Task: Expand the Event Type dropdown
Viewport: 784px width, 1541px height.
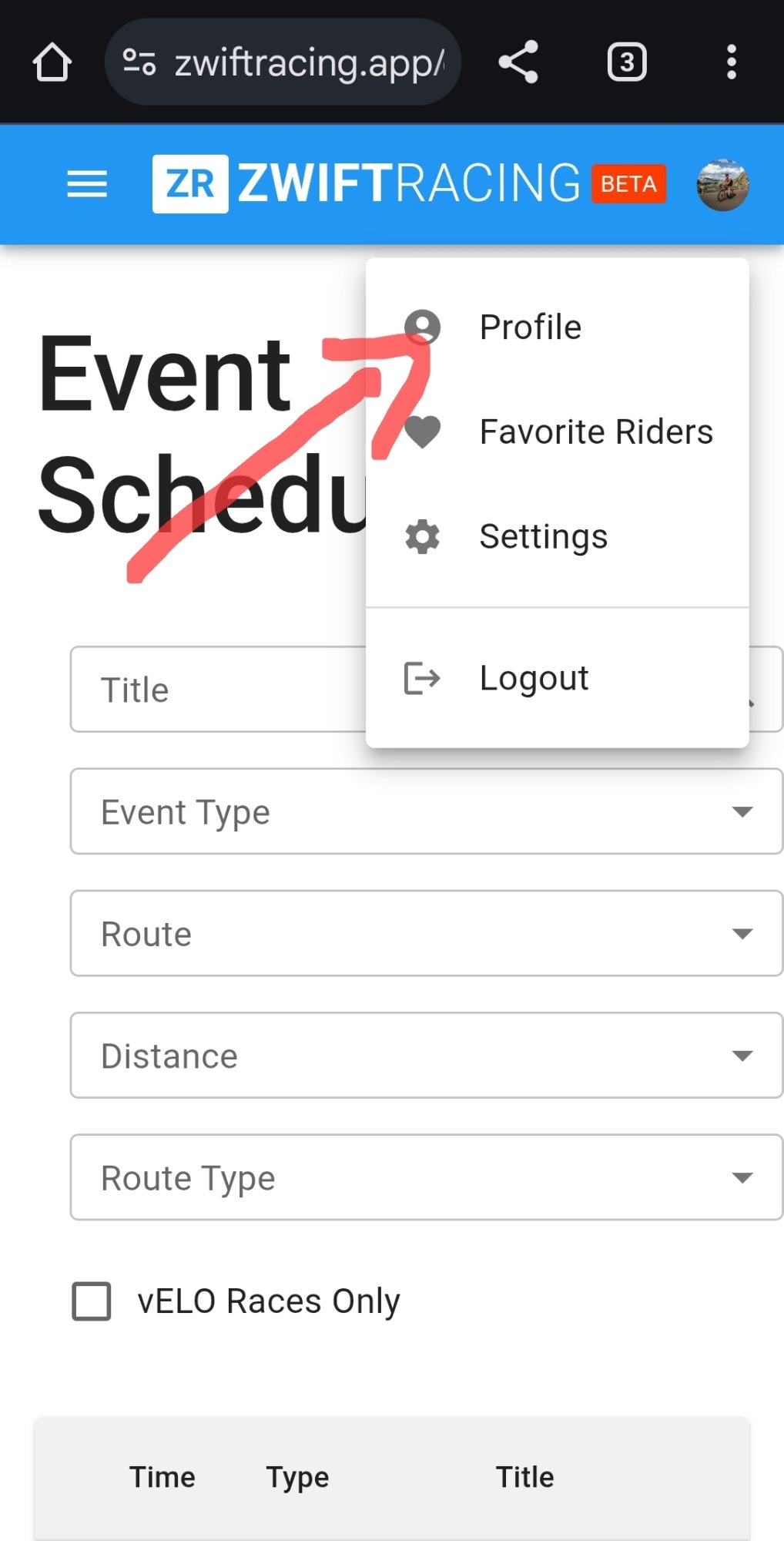Action: coord(426,811)
